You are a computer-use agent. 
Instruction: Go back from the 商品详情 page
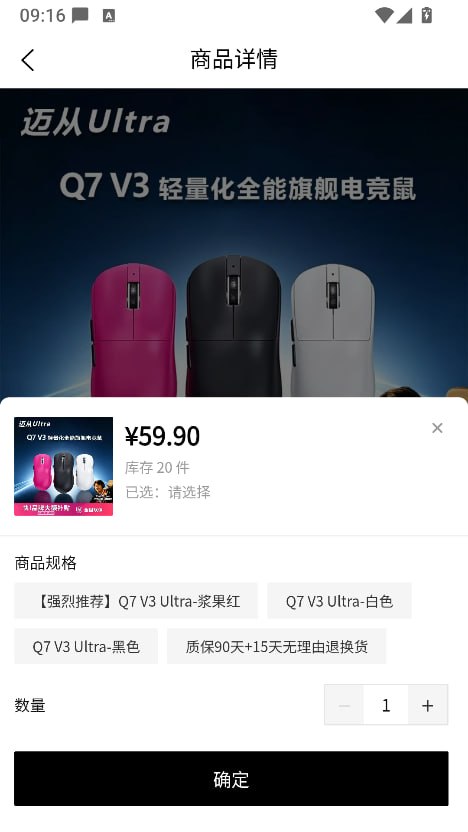[28, 59]
